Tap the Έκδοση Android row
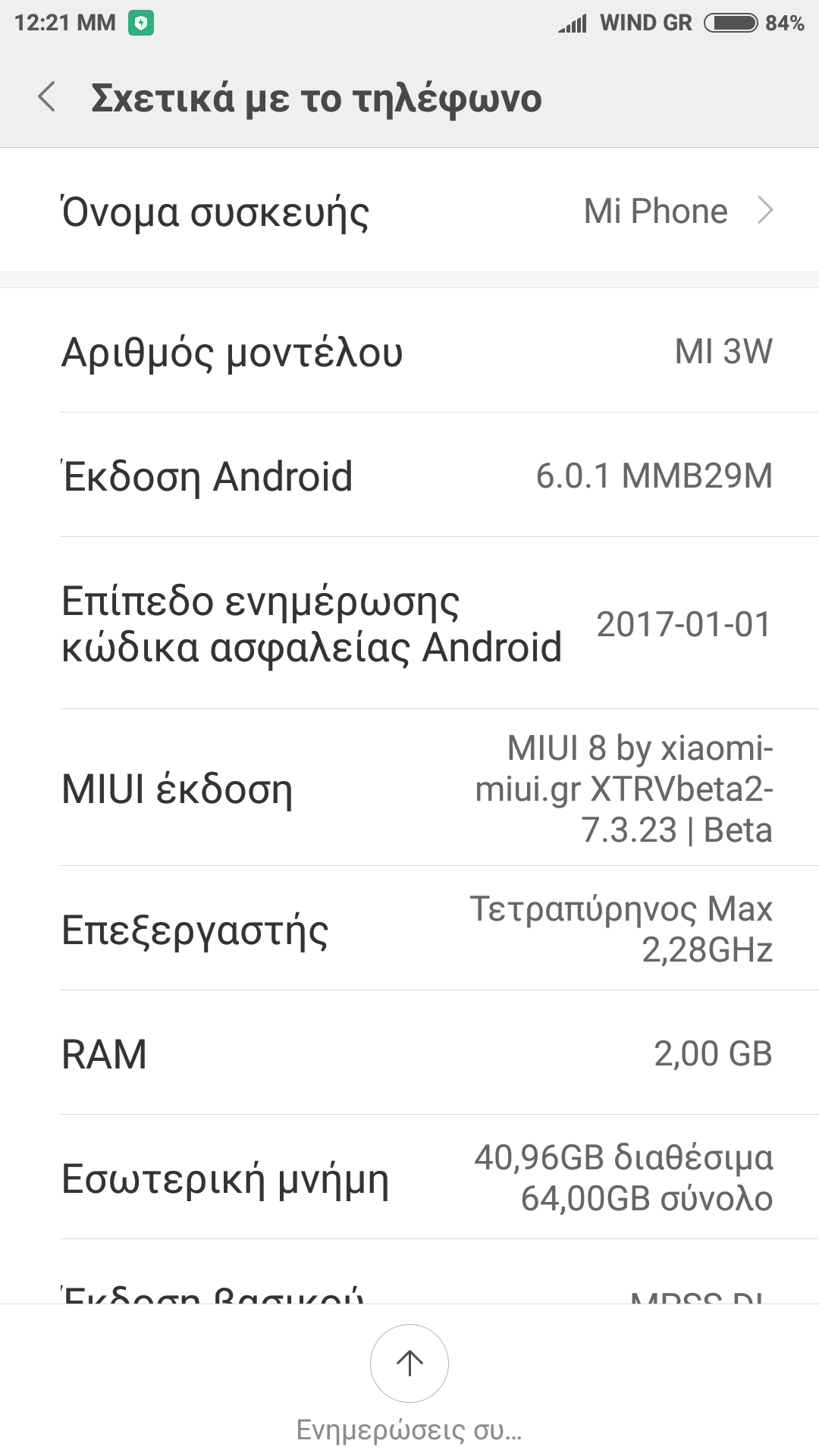This screenshot has width=819, height=1456. tap(409, 476)
